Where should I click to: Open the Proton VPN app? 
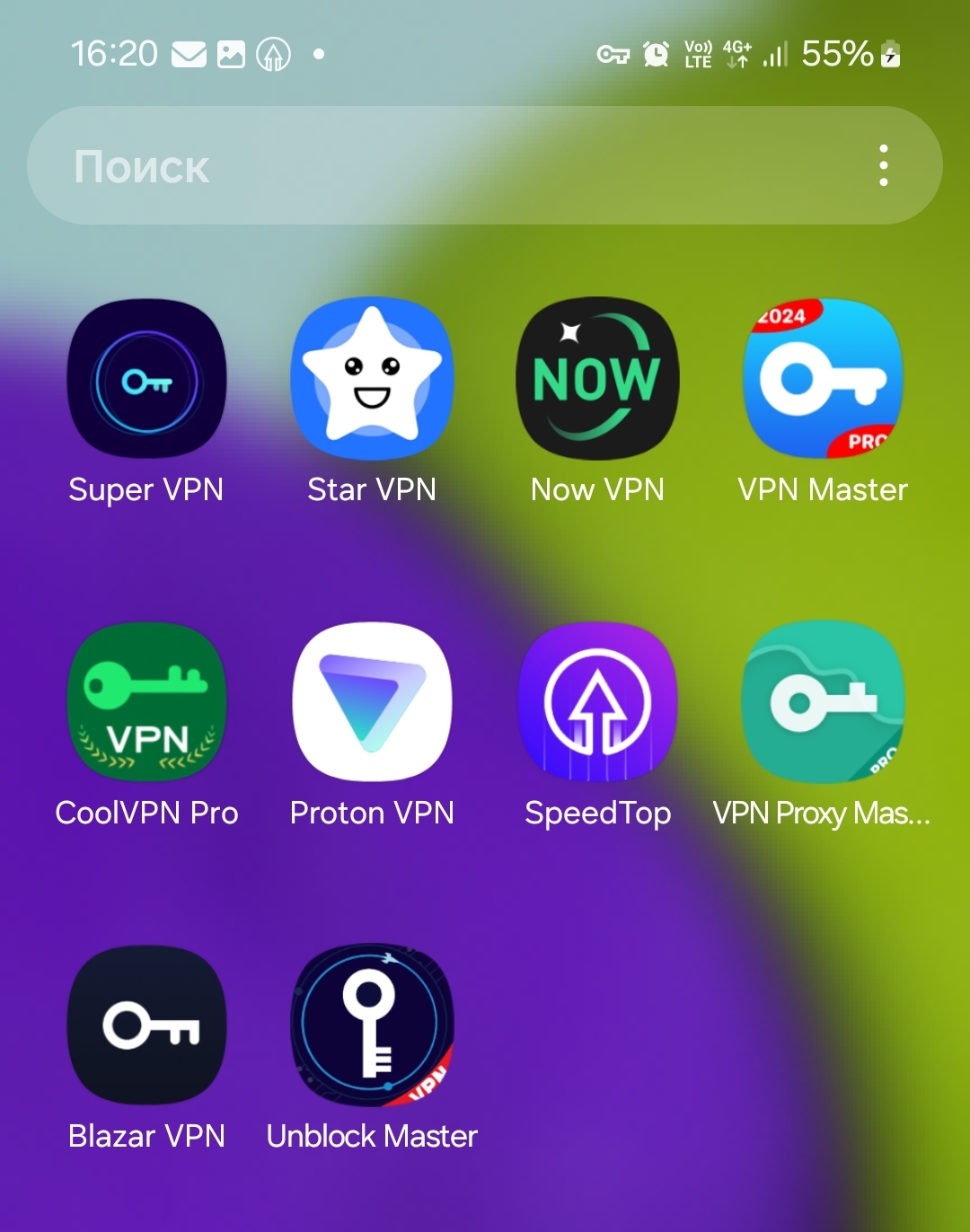[x=372, y=702]
